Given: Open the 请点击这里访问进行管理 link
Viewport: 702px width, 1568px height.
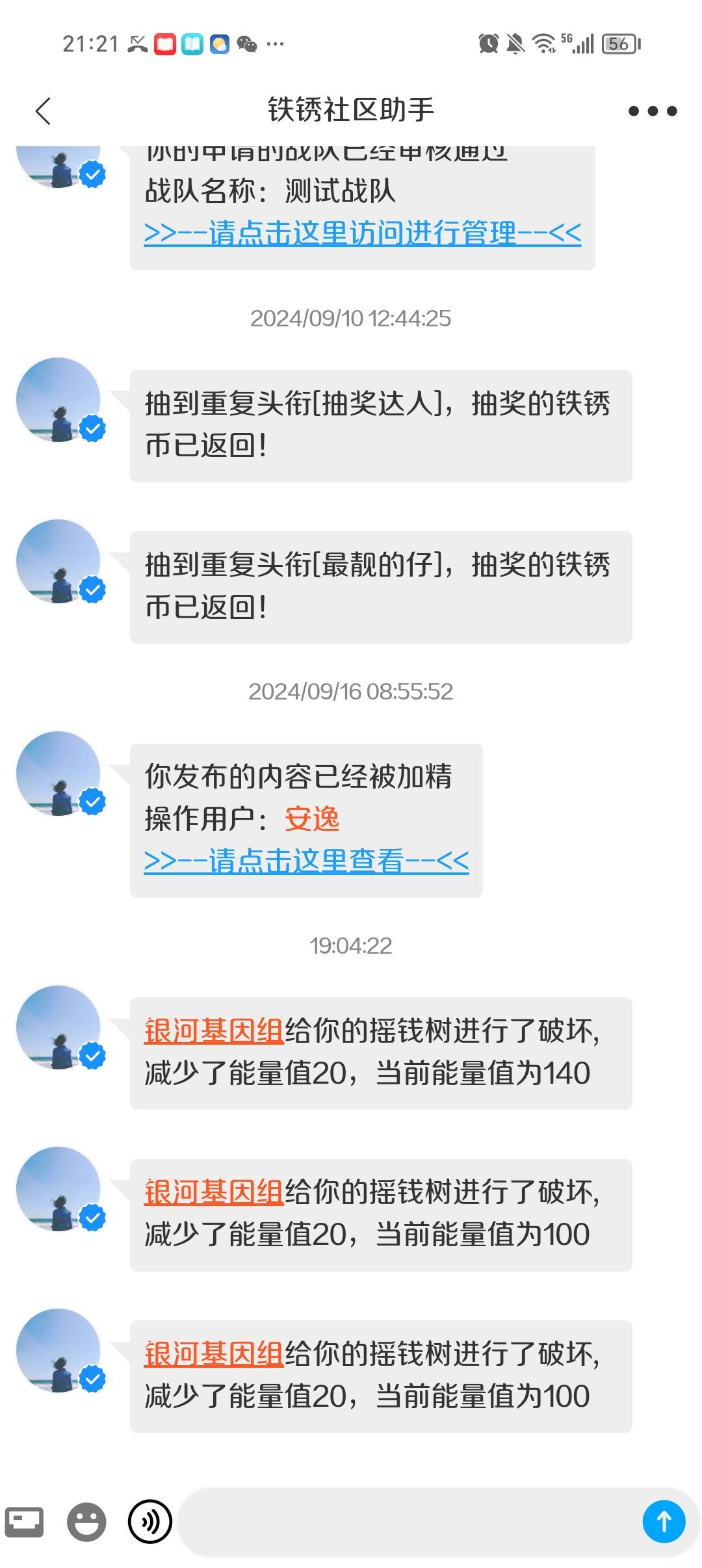Looking at the screenshot, I should click(x=362, y=233).
